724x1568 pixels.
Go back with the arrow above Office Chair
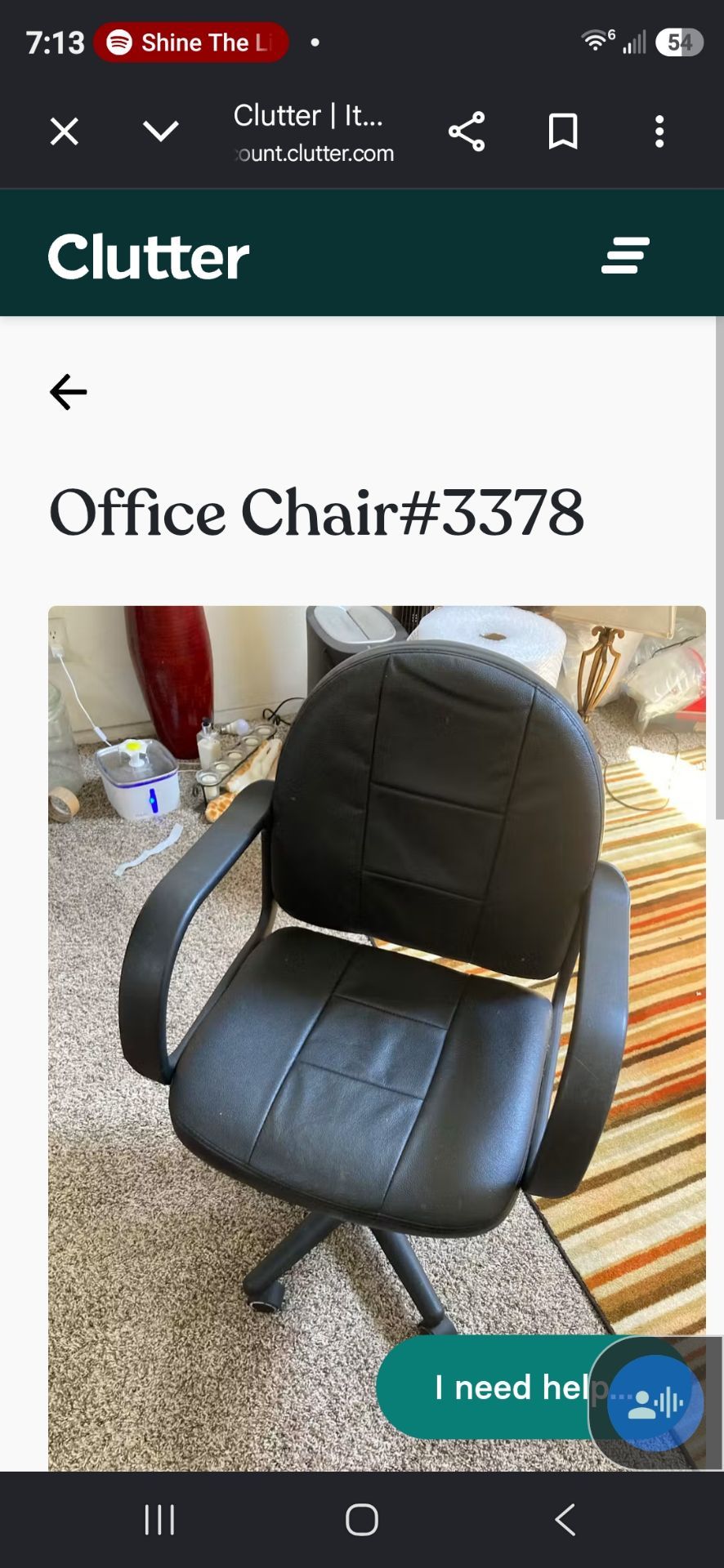pyautogui.click(x=69, y=392)
